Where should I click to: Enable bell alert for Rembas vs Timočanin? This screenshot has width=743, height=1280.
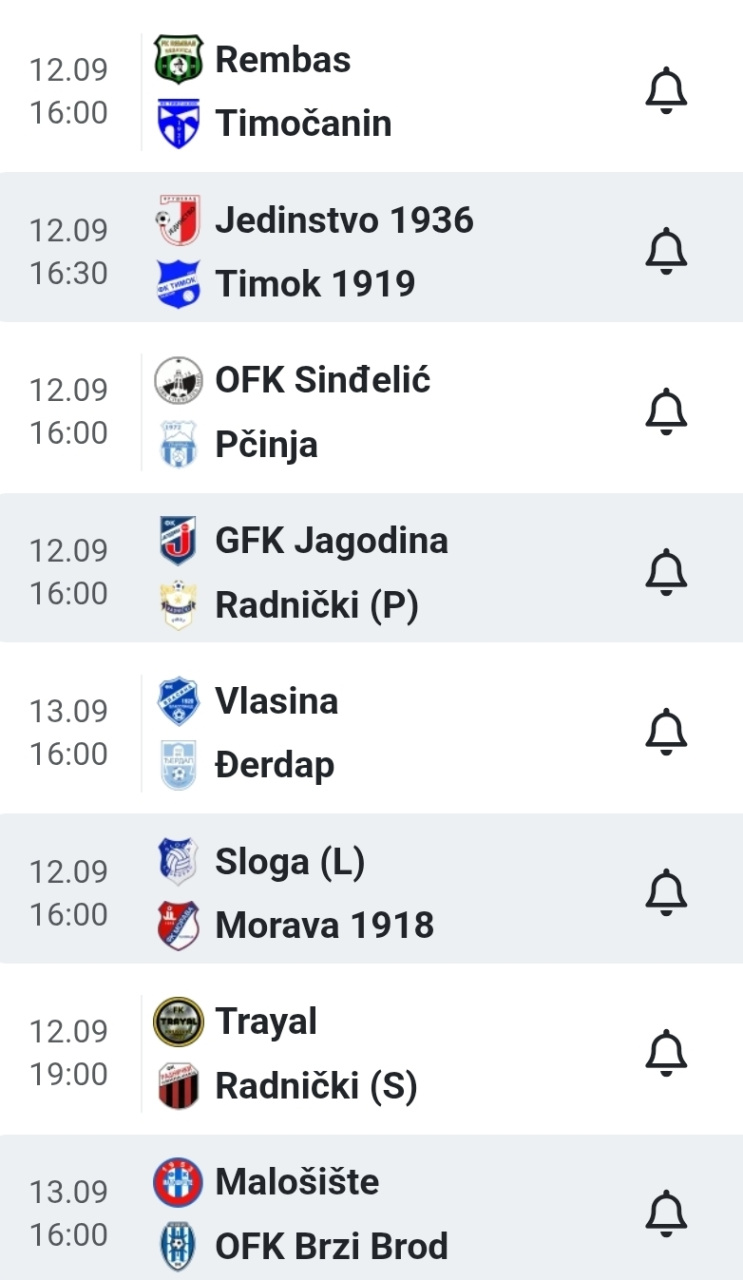666,91
